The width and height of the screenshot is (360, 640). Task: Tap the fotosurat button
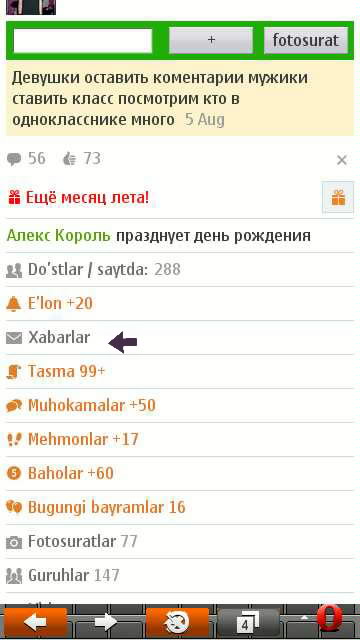pyautogui.click(x=306, y=40)
